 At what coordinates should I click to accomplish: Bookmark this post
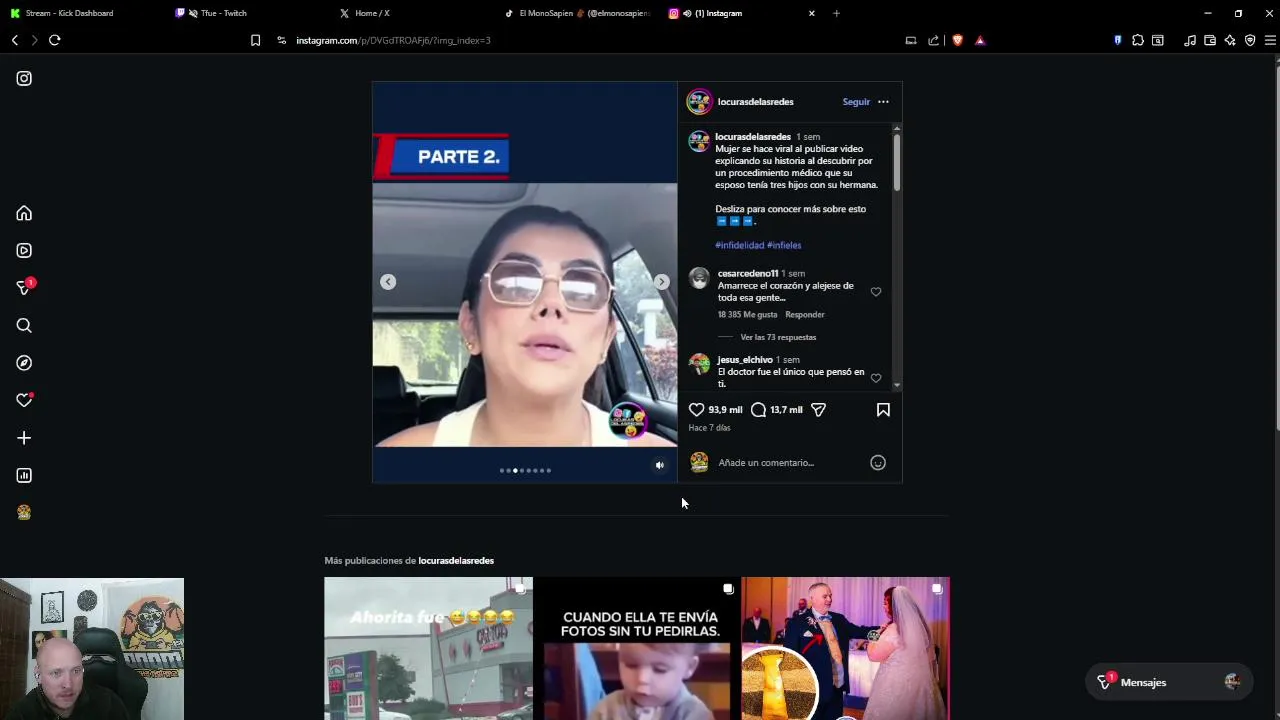[x=883, y=410]
